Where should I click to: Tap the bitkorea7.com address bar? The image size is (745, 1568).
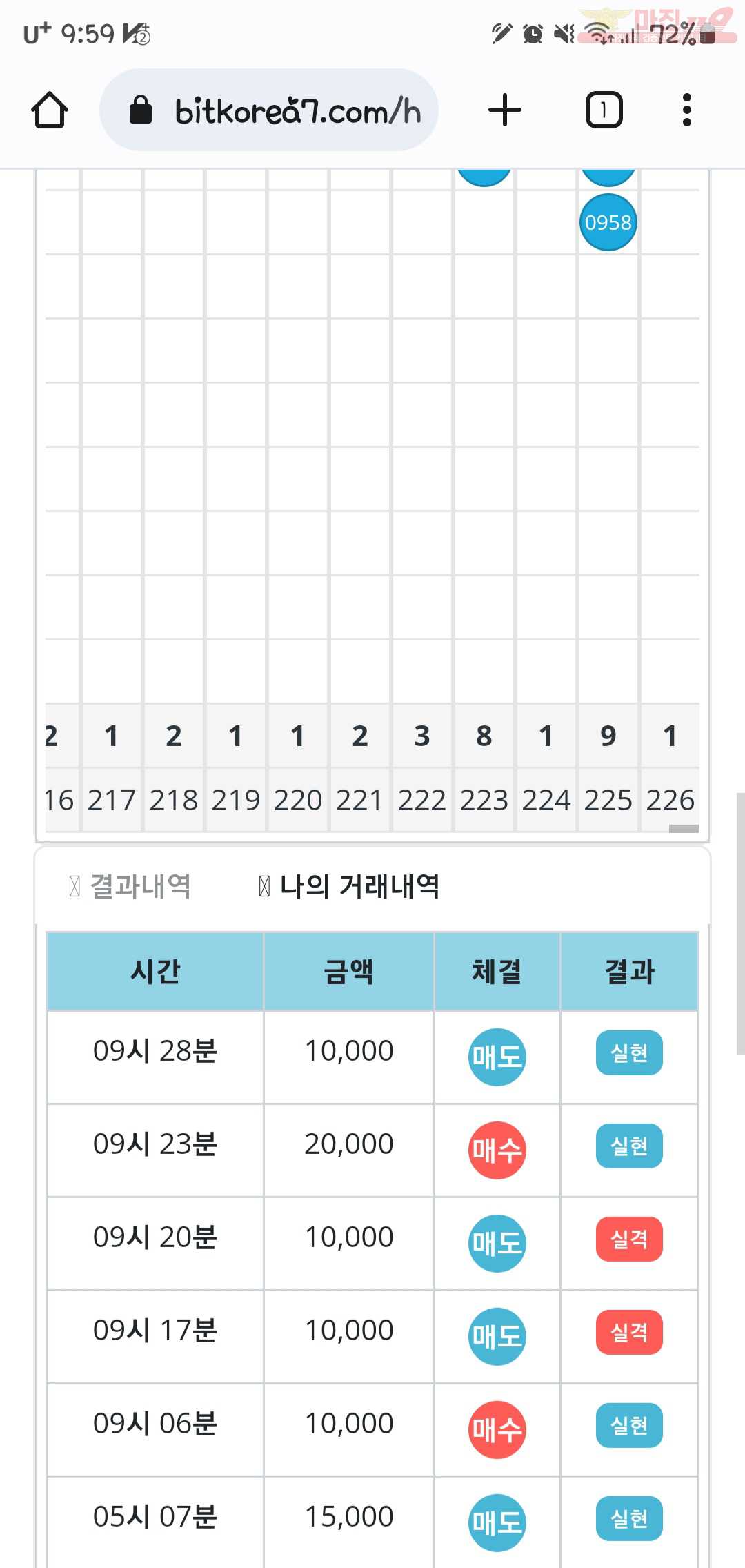point(269,110)
